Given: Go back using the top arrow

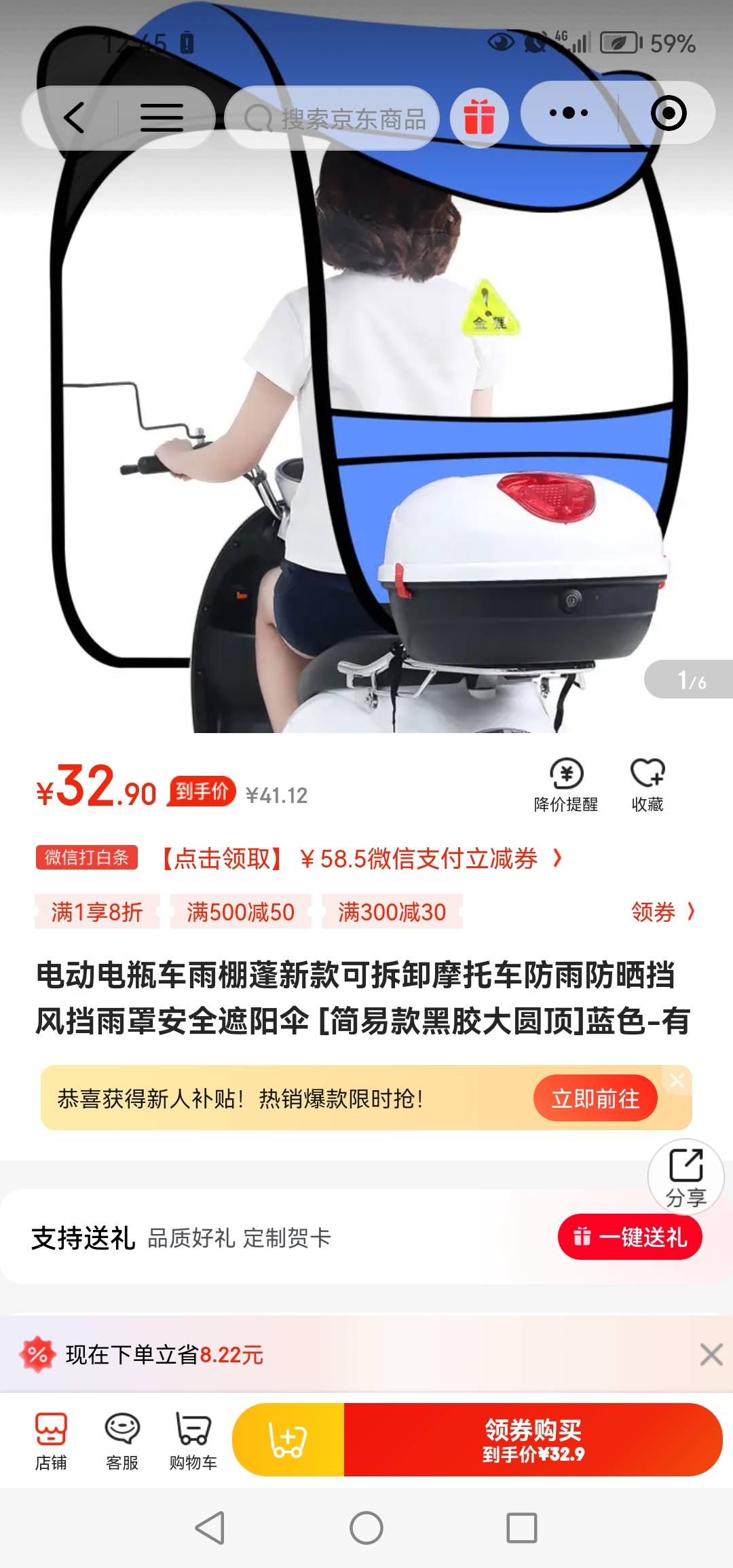Looking at the screenshot, I should point(74,117).
